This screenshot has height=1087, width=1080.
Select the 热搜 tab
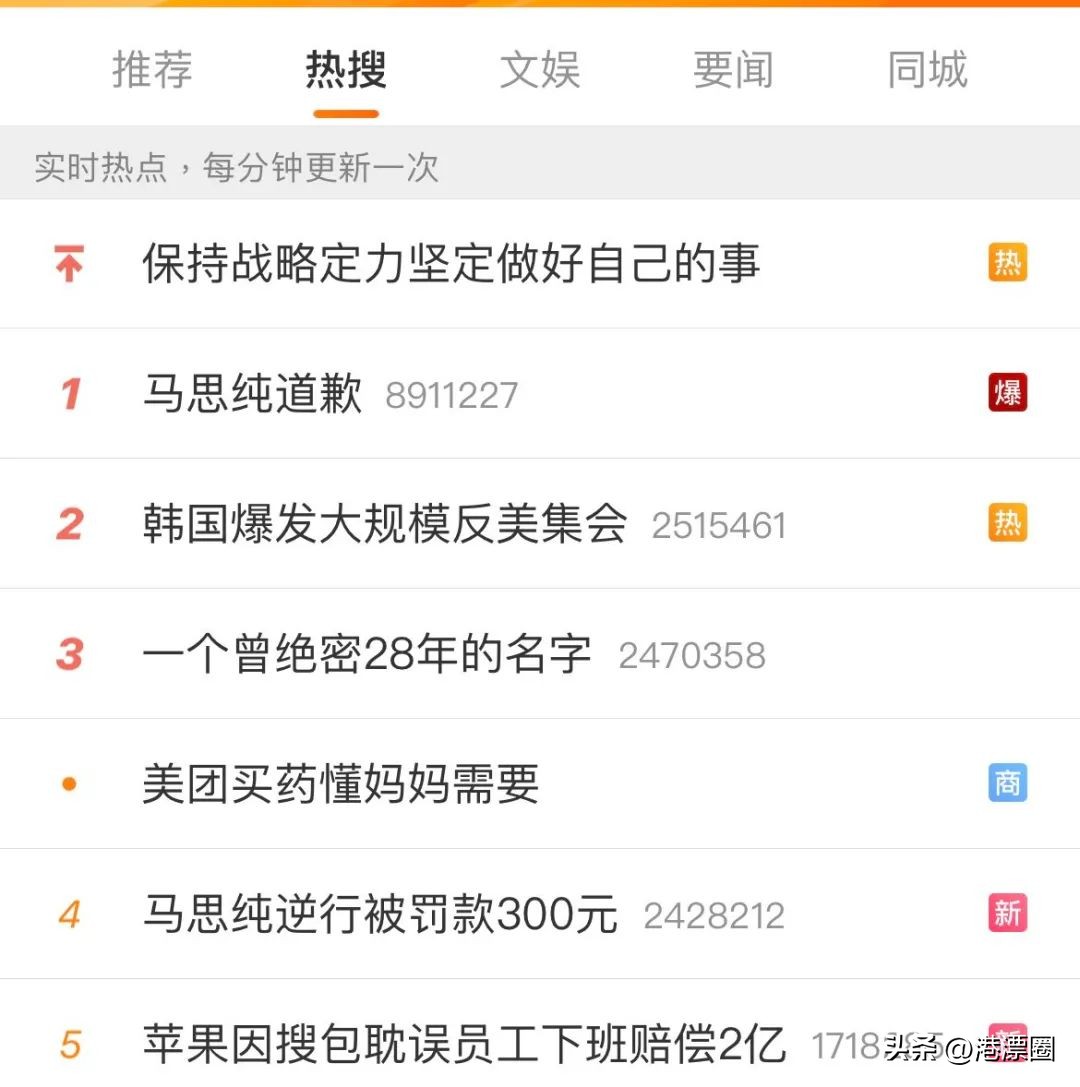[x=345, y=68]
